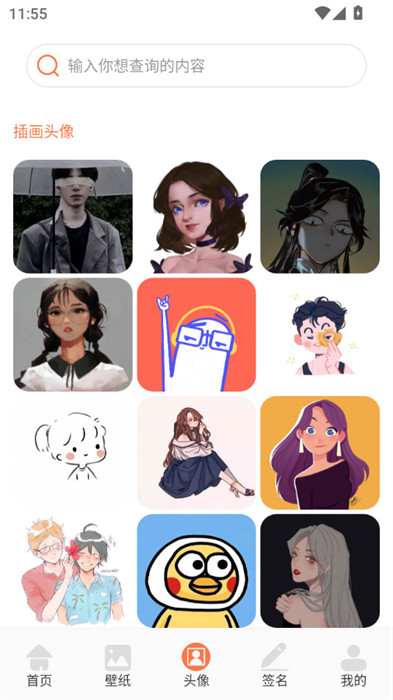393x700 pixels.
Task: Open the blue-eyed girl with butterfly avatar
Action: (196, 217)
